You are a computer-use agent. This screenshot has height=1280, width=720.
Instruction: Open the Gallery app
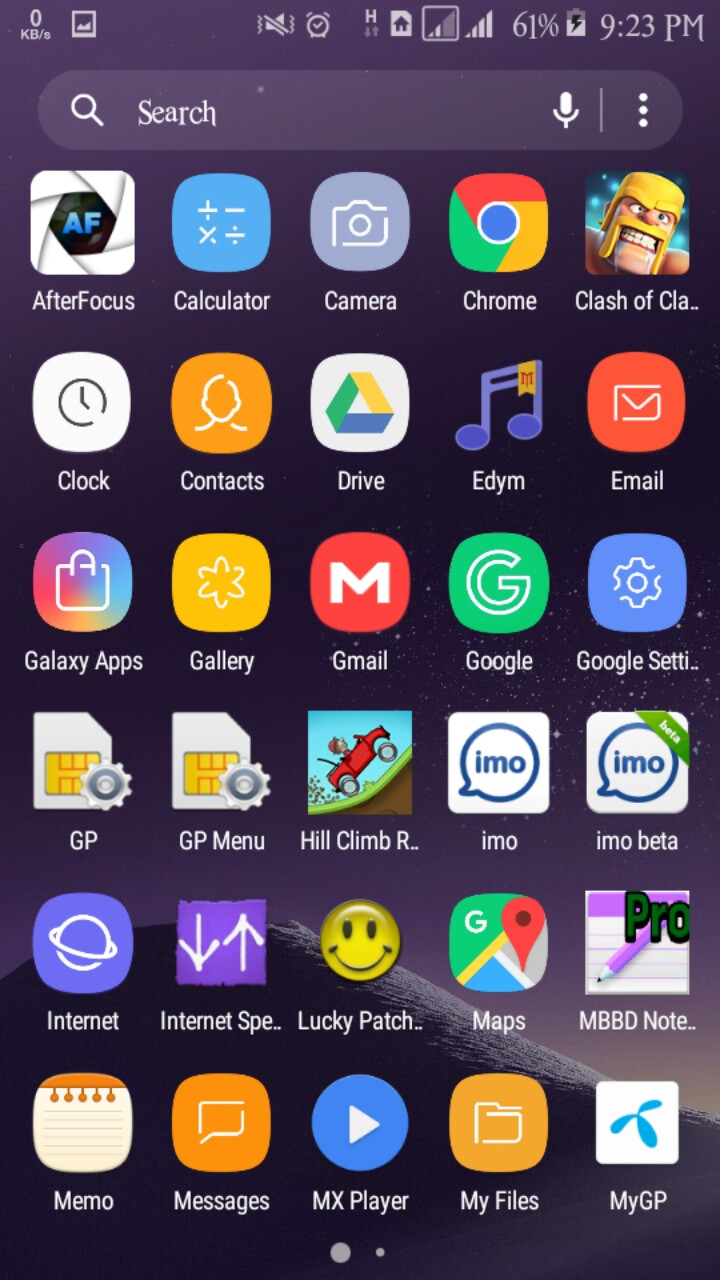point(221,583)
